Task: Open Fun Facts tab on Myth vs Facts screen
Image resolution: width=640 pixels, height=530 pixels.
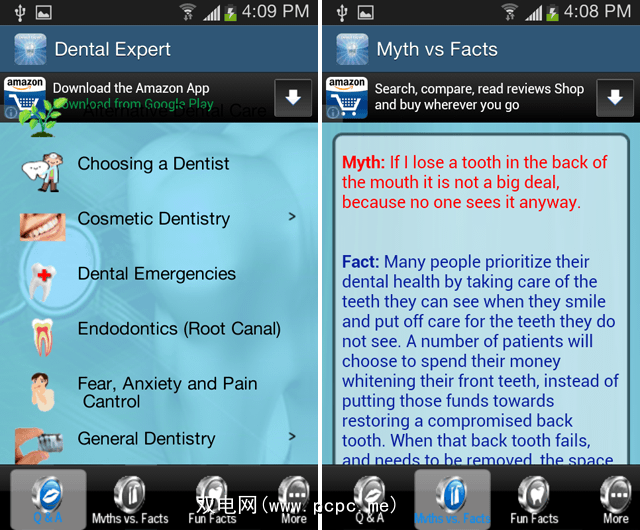Action: tap(534, 499)
